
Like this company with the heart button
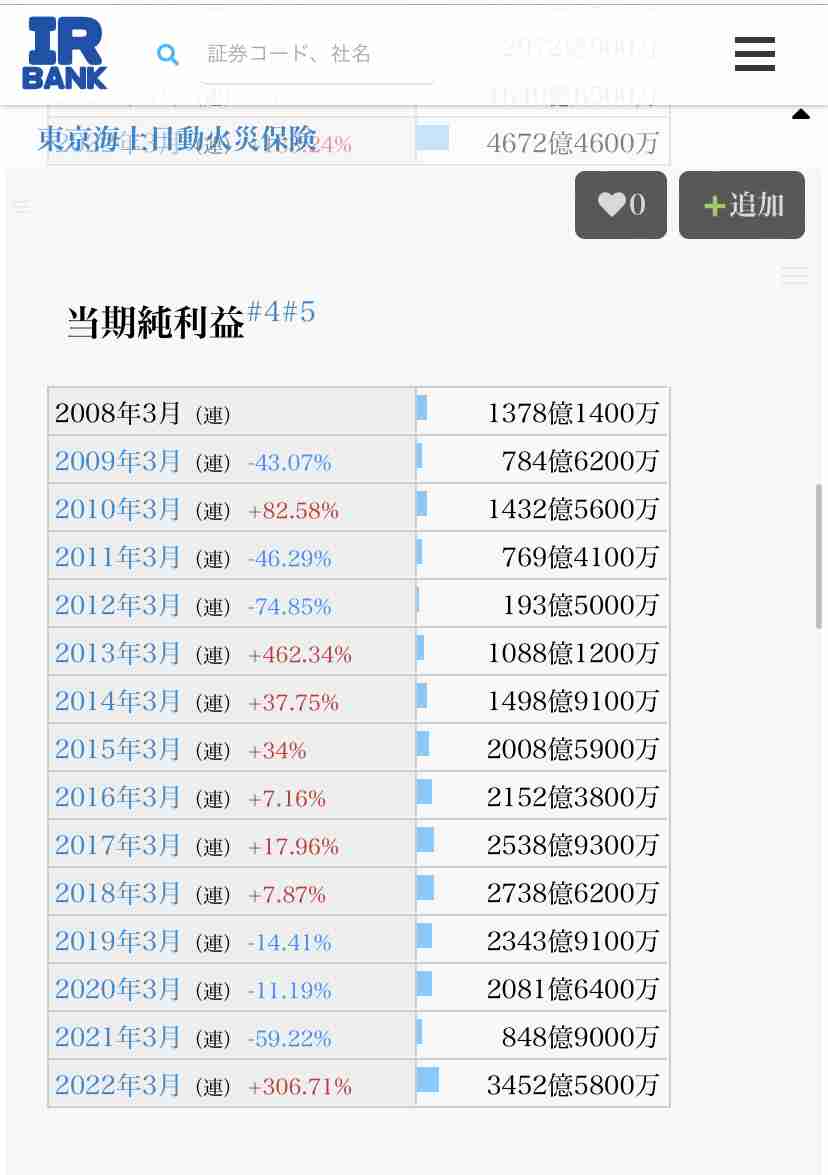tap(620, 205)
